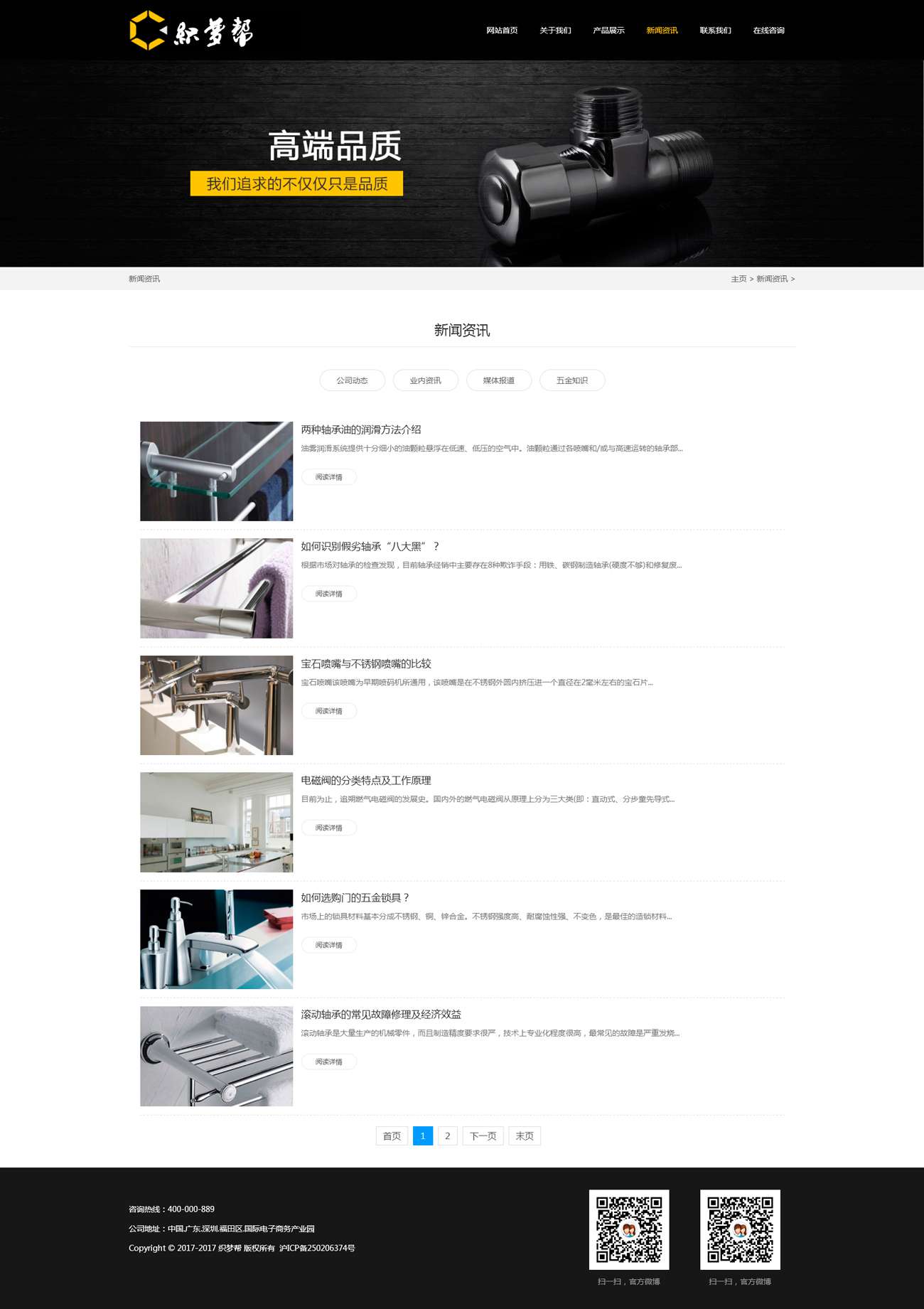This screenshot has height=1309, width=924.
Task: Select the 业内资讯 category chip
Action: (425, 380)
